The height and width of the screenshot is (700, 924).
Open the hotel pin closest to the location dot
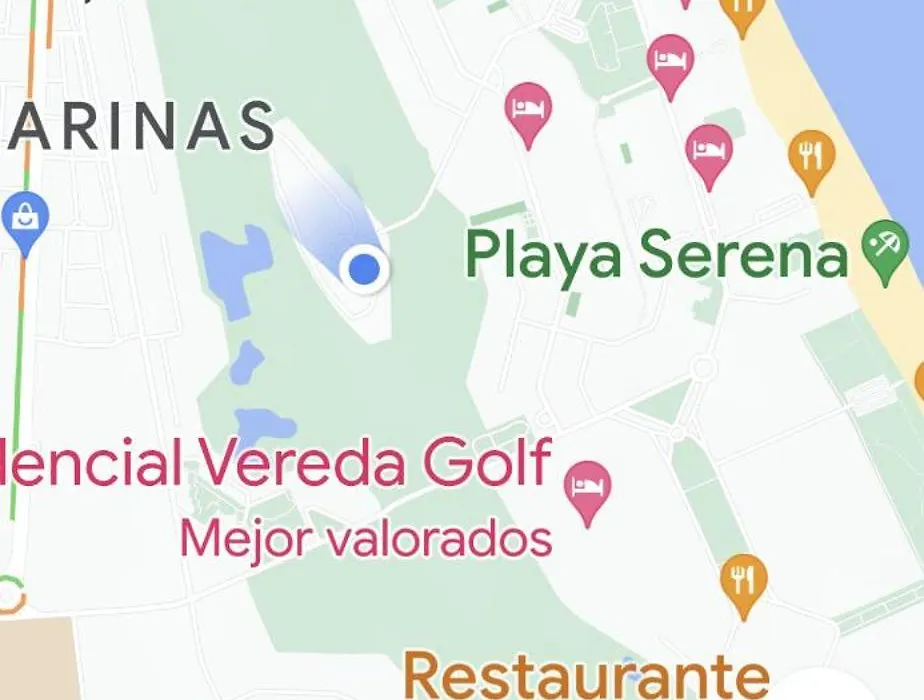point(528,109)
